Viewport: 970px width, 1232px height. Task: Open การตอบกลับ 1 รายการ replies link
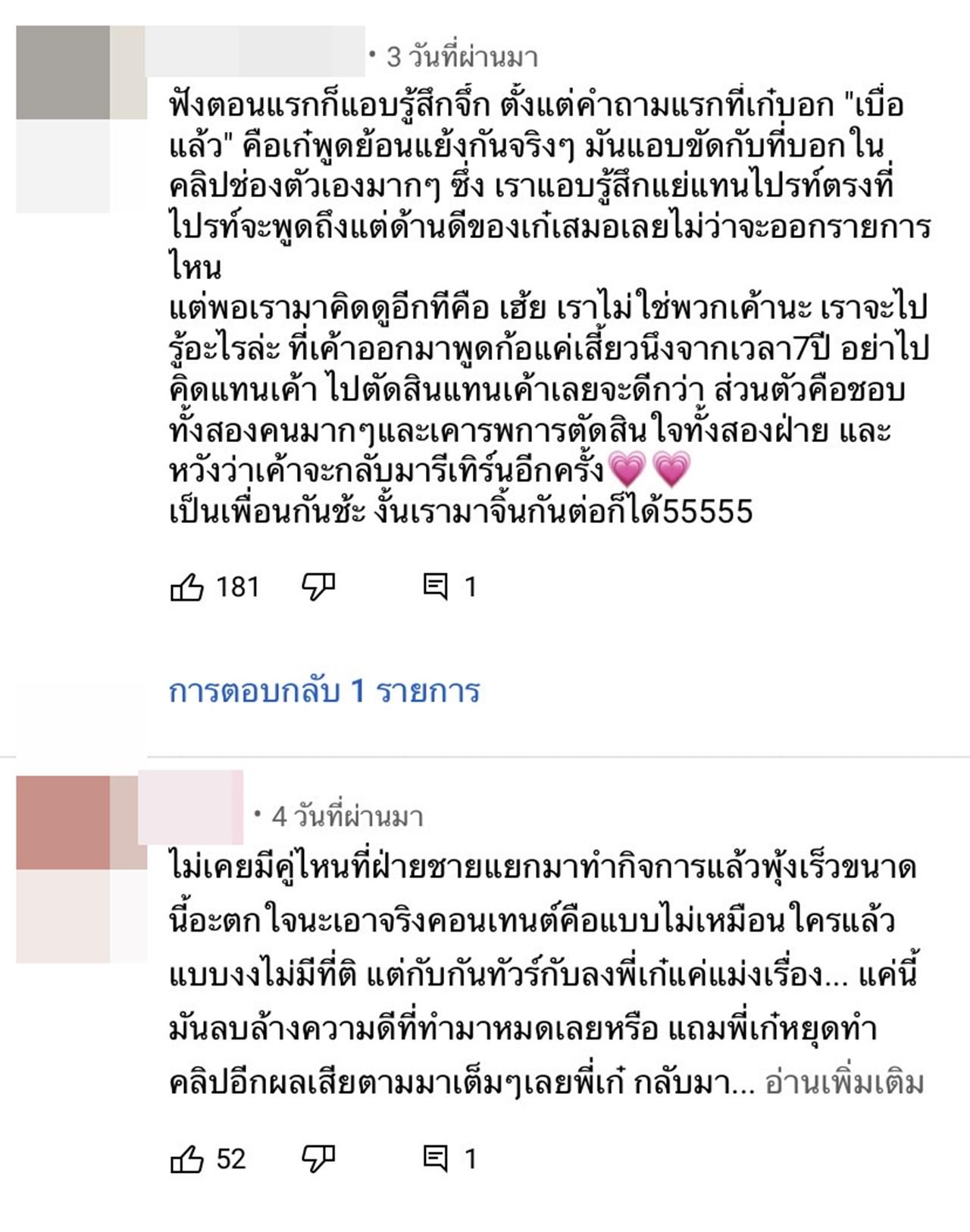pos(324,691)
